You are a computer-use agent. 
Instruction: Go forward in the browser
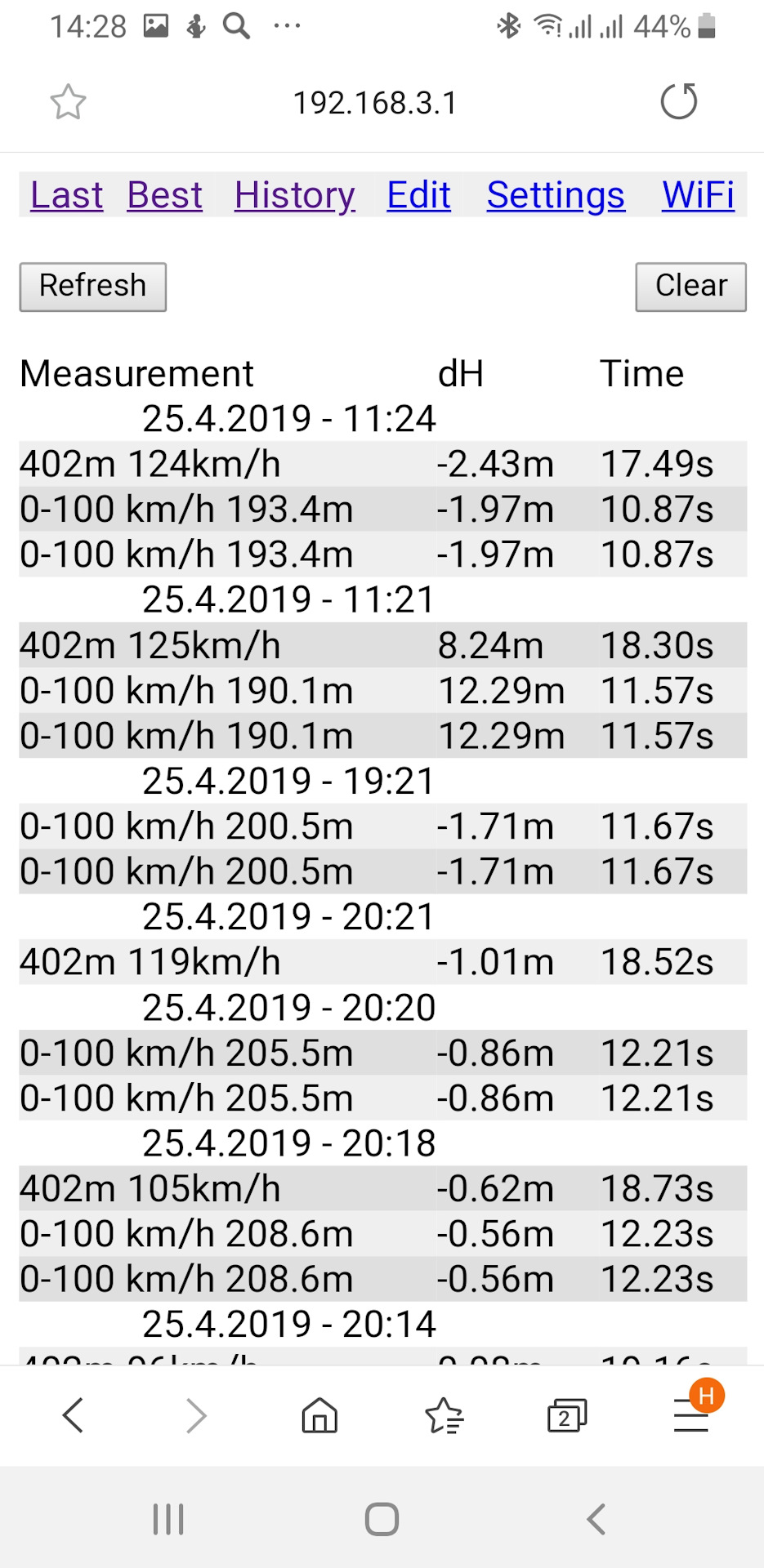[196, 1415]
